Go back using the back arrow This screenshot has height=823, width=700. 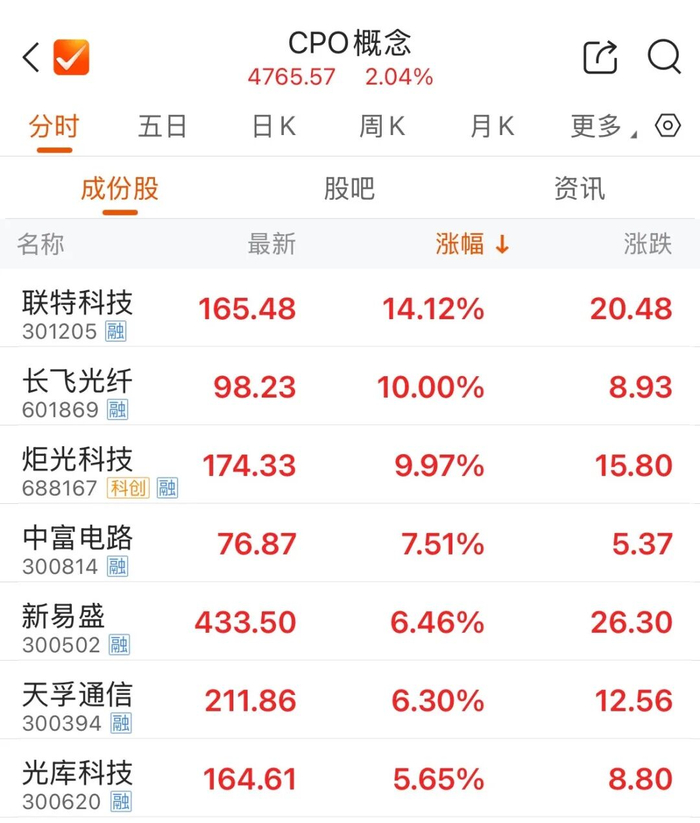click(31, 57)
